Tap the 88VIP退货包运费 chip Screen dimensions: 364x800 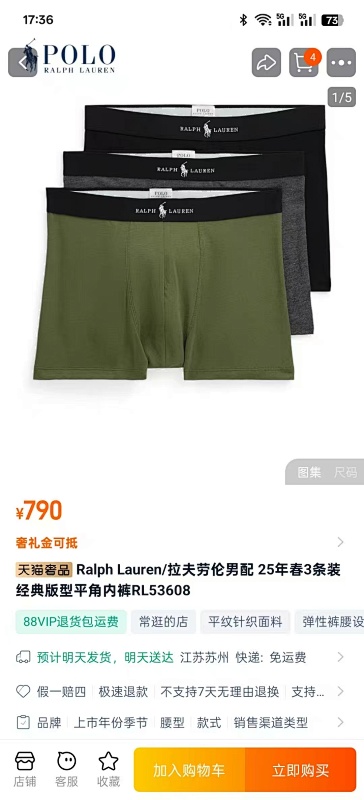[x=70, y=621]
